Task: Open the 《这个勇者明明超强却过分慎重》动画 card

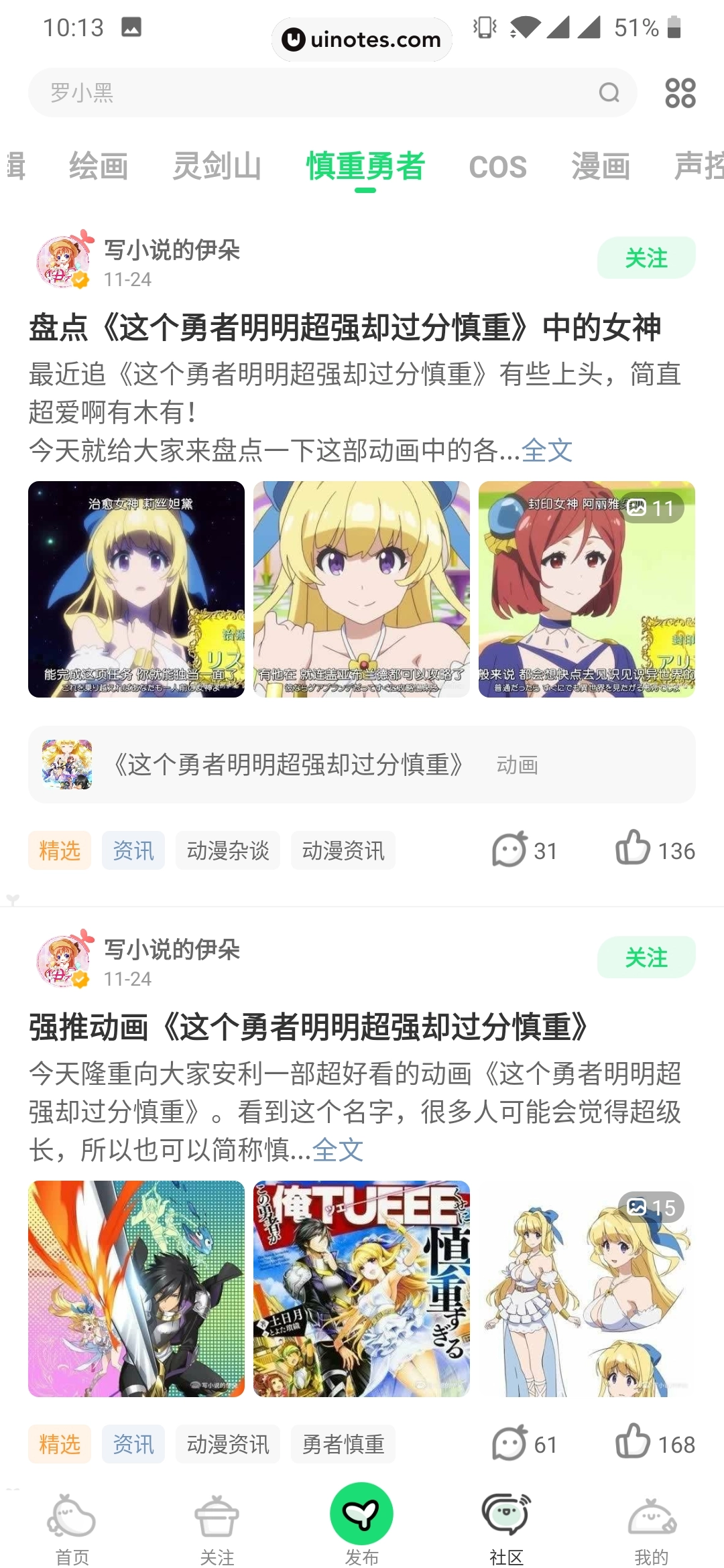Action: tap(361, 765)
